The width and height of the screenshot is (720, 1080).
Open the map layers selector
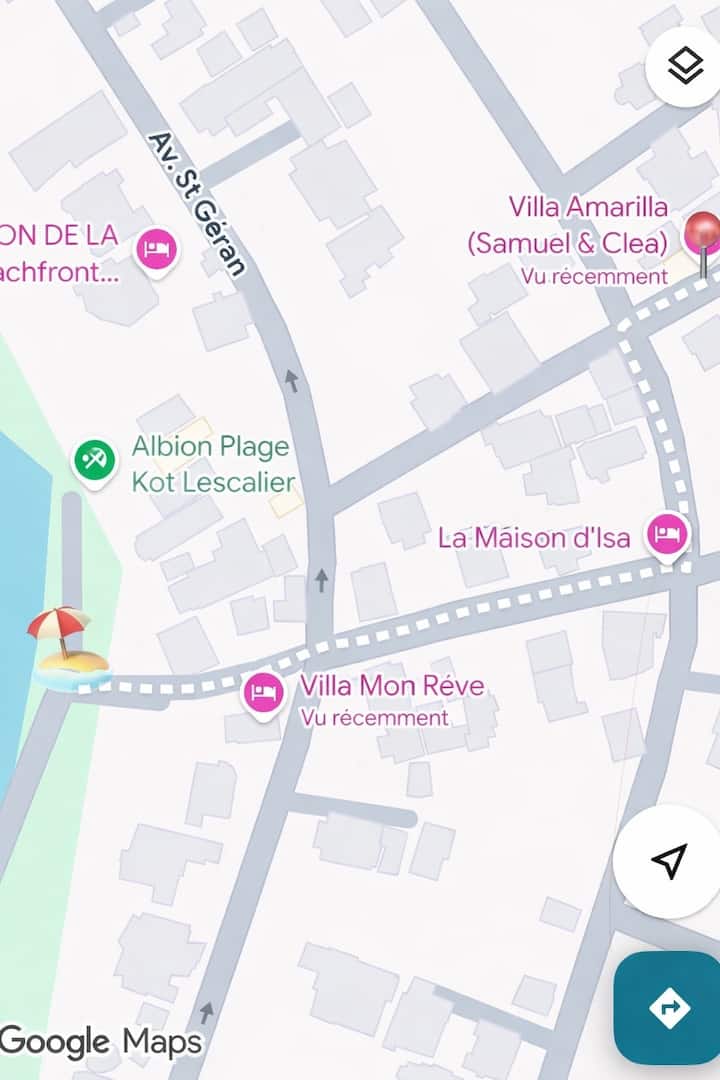[685, 67]
